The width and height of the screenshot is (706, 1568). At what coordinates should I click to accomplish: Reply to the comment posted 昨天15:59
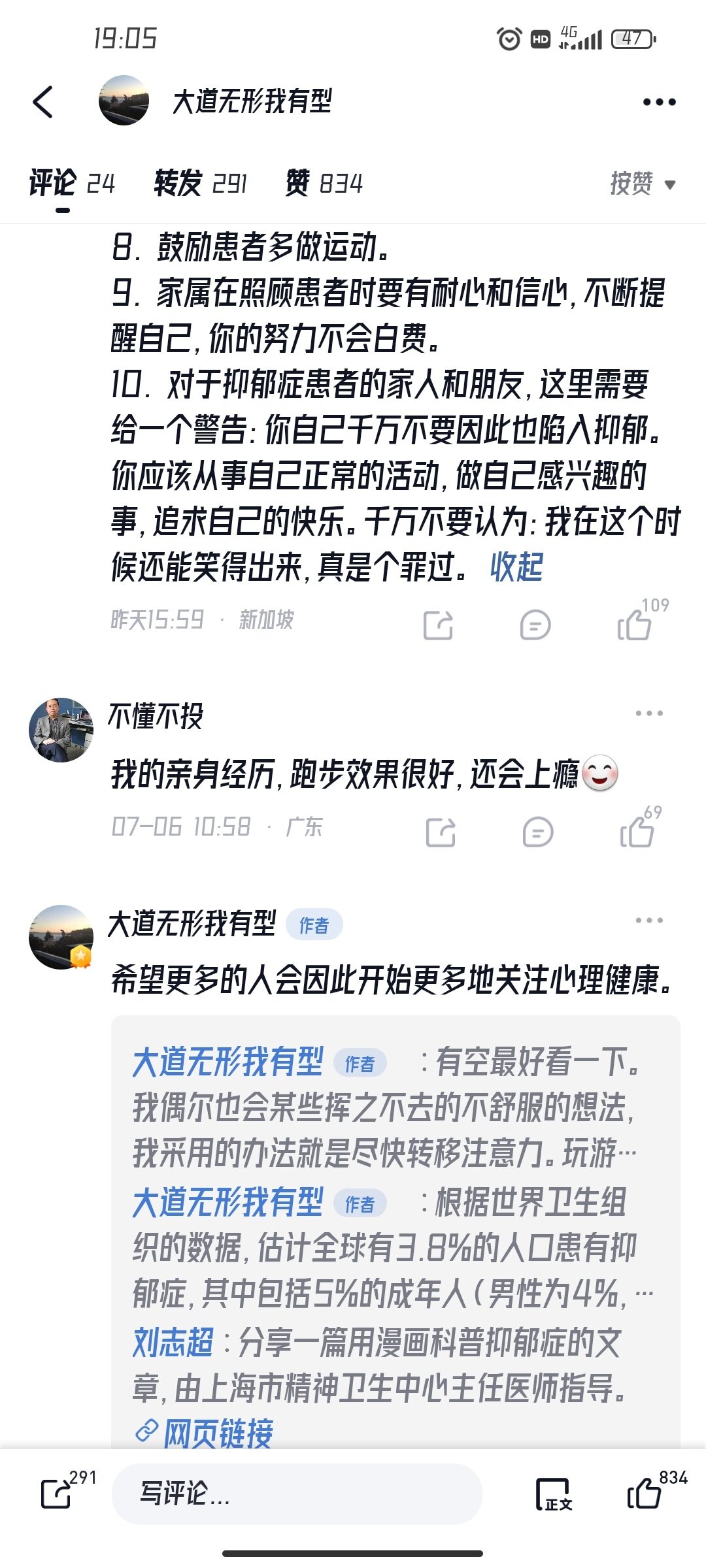[535, 625]
